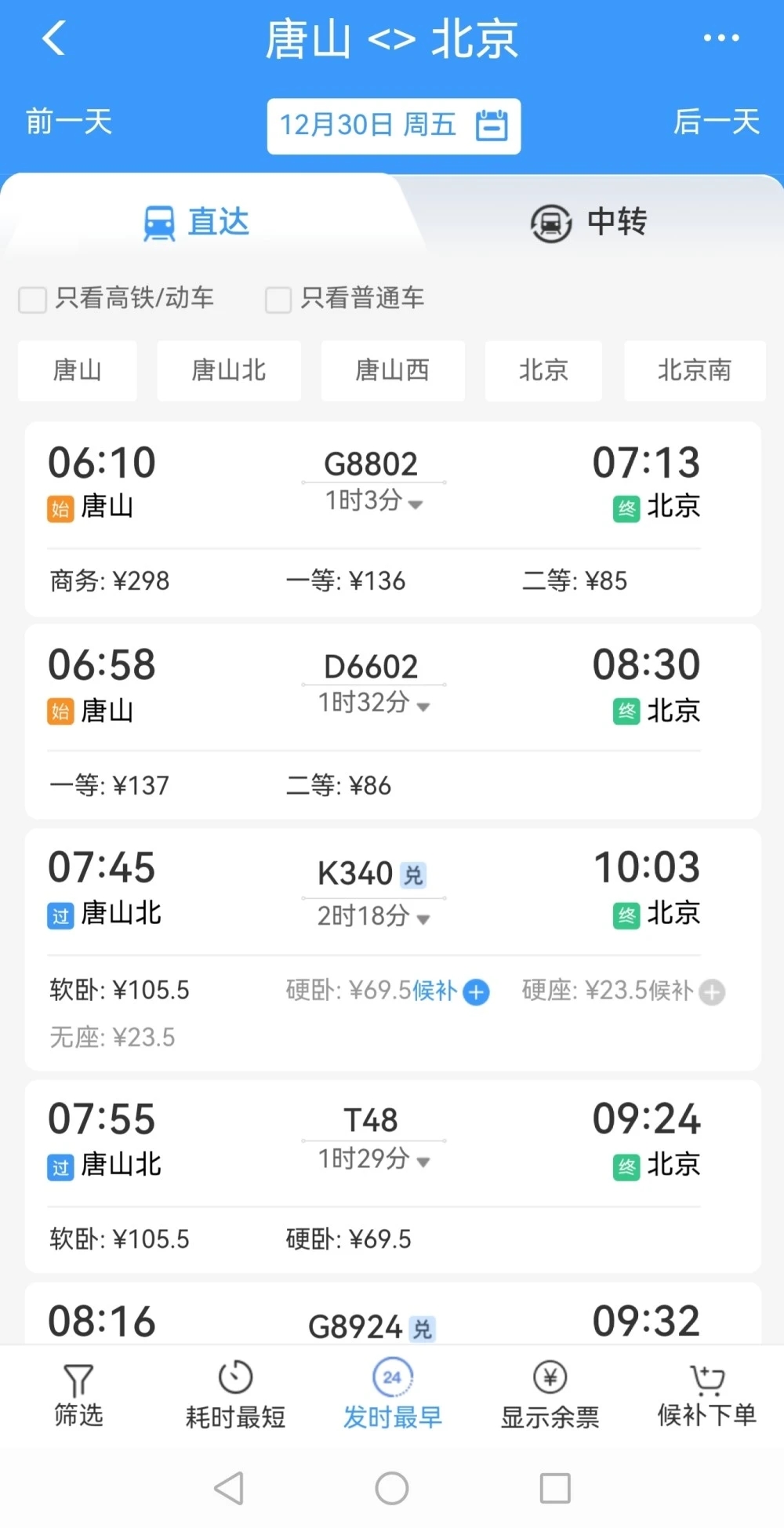Open the 筛选 filter option

[78, 1396]
